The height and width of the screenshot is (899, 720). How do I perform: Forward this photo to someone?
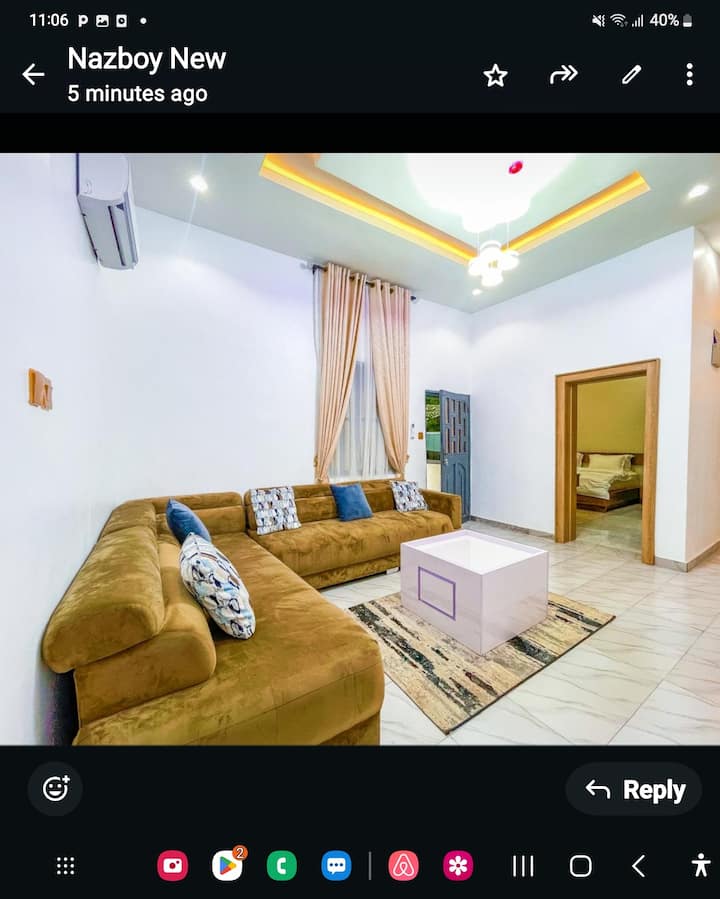564,75
